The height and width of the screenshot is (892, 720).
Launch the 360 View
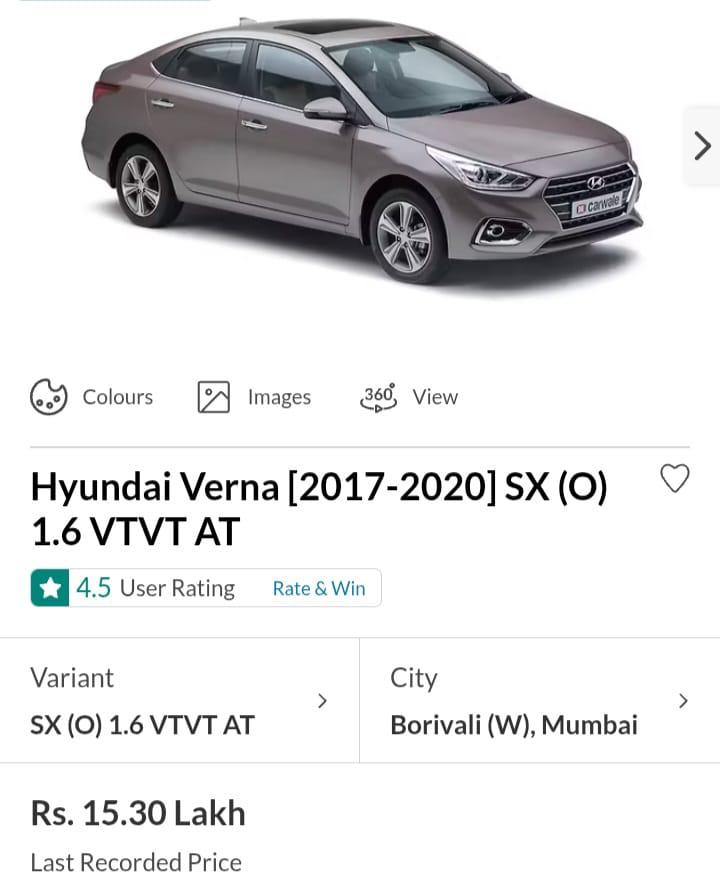[408, 397]
